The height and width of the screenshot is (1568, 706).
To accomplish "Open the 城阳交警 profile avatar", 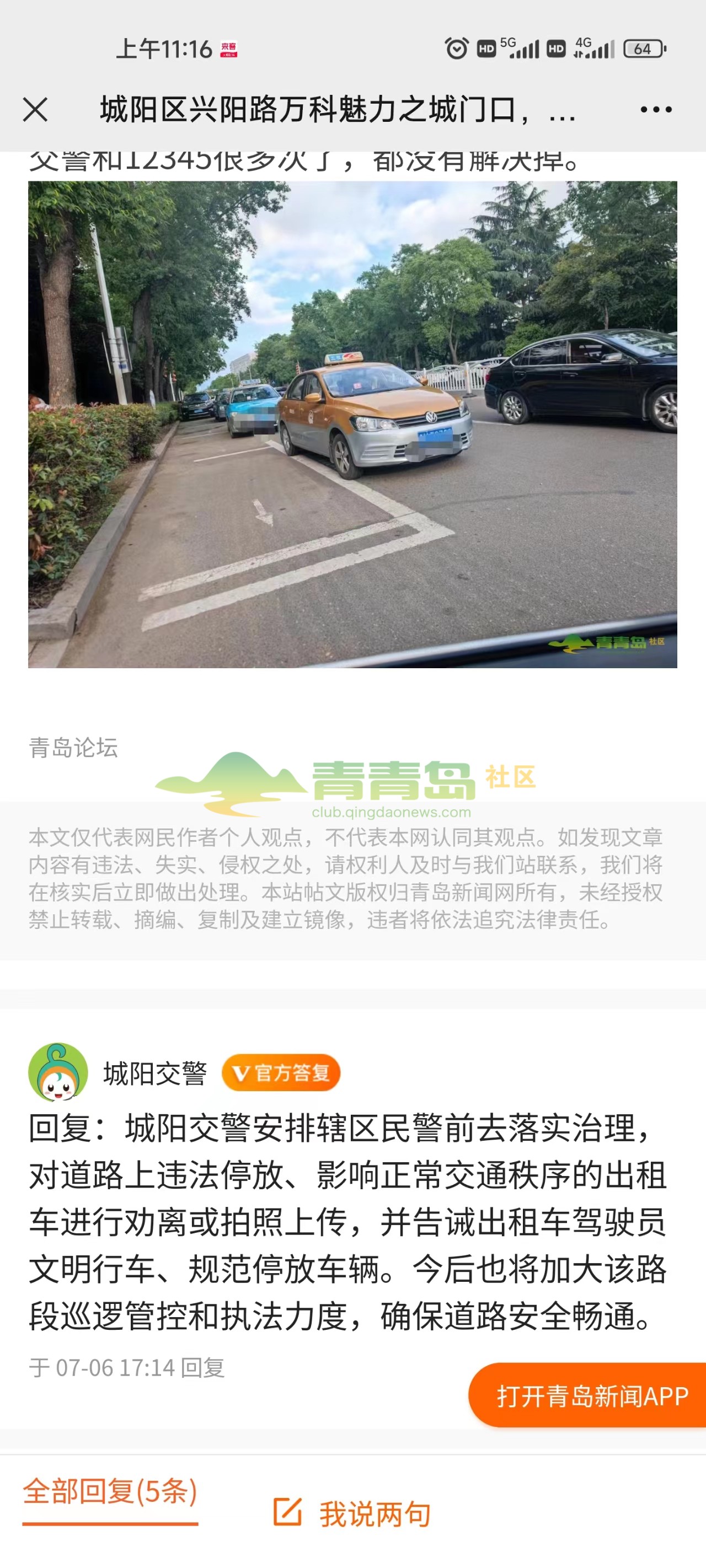I will point(58,1072).
